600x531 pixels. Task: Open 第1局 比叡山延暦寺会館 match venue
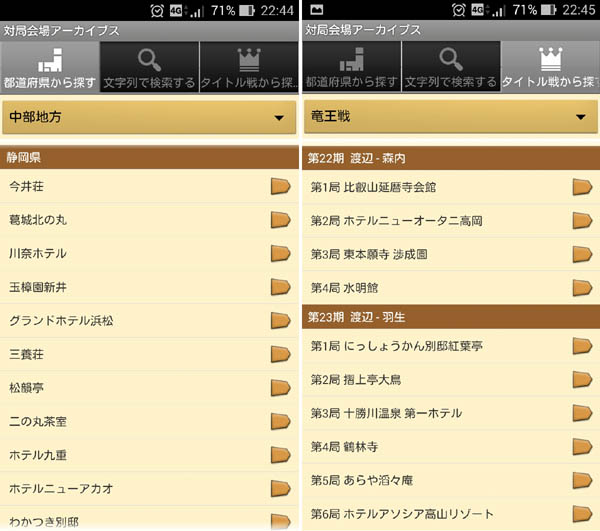[450, 187]
